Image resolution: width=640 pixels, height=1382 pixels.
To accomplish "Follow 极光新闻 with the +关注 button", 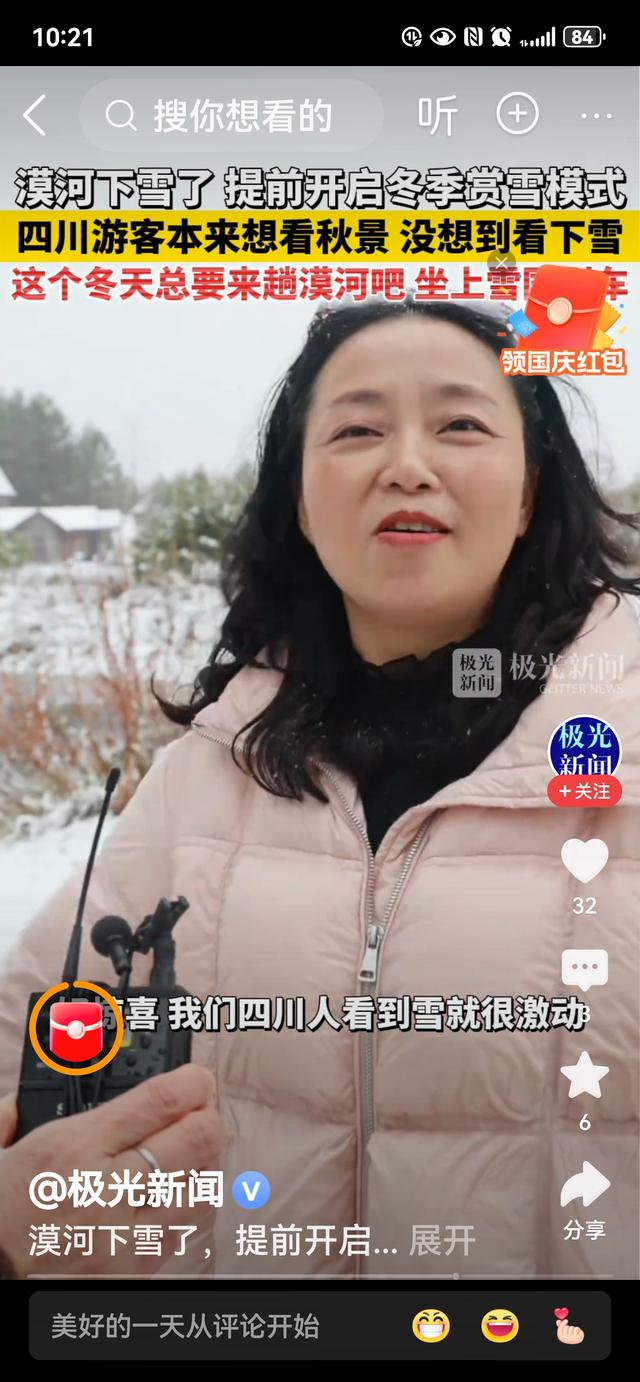I will click(x=584, y=791).
